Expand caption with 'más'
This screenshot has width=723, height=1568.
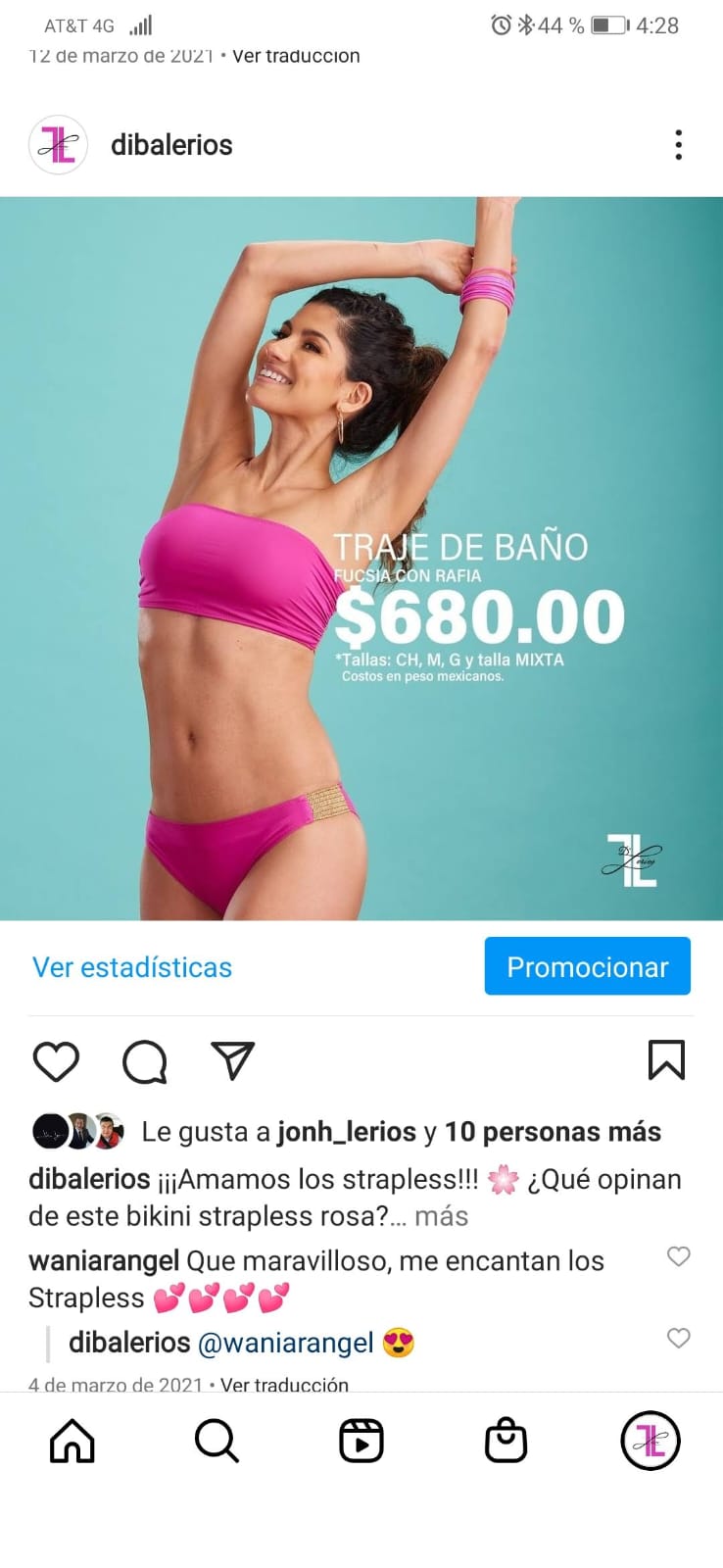coord(441,1216)
